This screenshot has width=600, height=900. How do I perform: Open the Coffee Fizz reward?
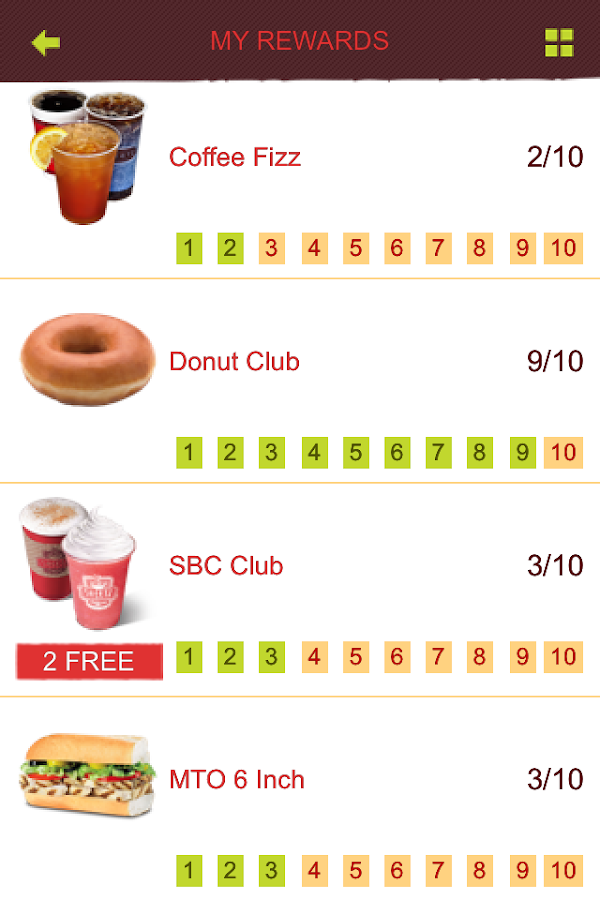235,157
